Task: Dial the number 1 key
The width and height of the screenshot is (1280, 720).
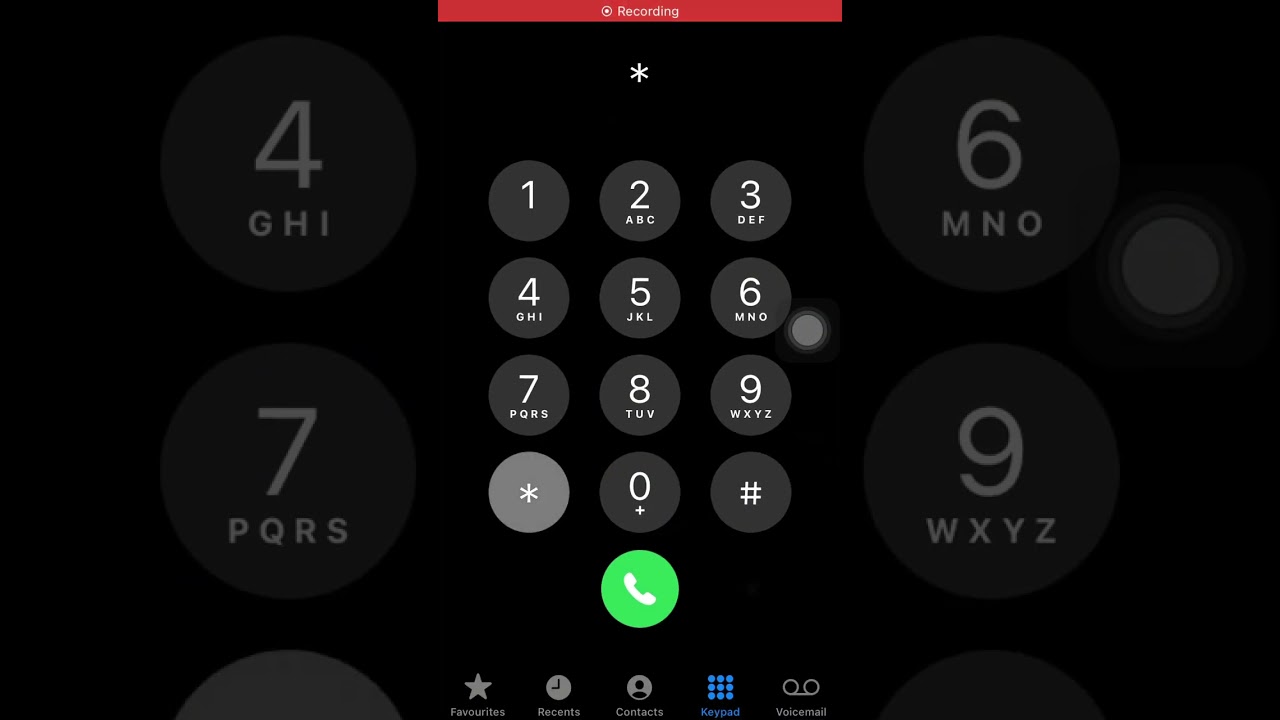Action: pos(529,200)
